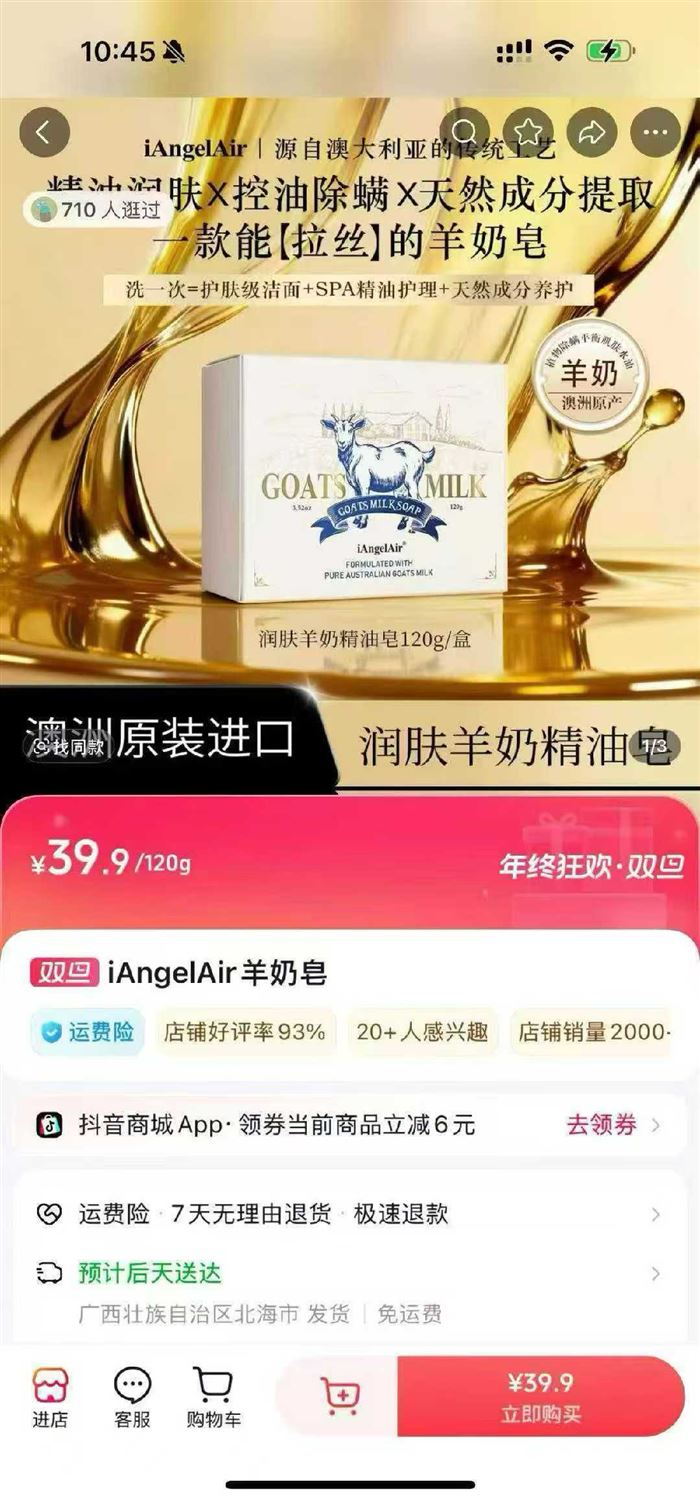
Task: Claim the coupon via 去领券
Action: coord(612,1124)
